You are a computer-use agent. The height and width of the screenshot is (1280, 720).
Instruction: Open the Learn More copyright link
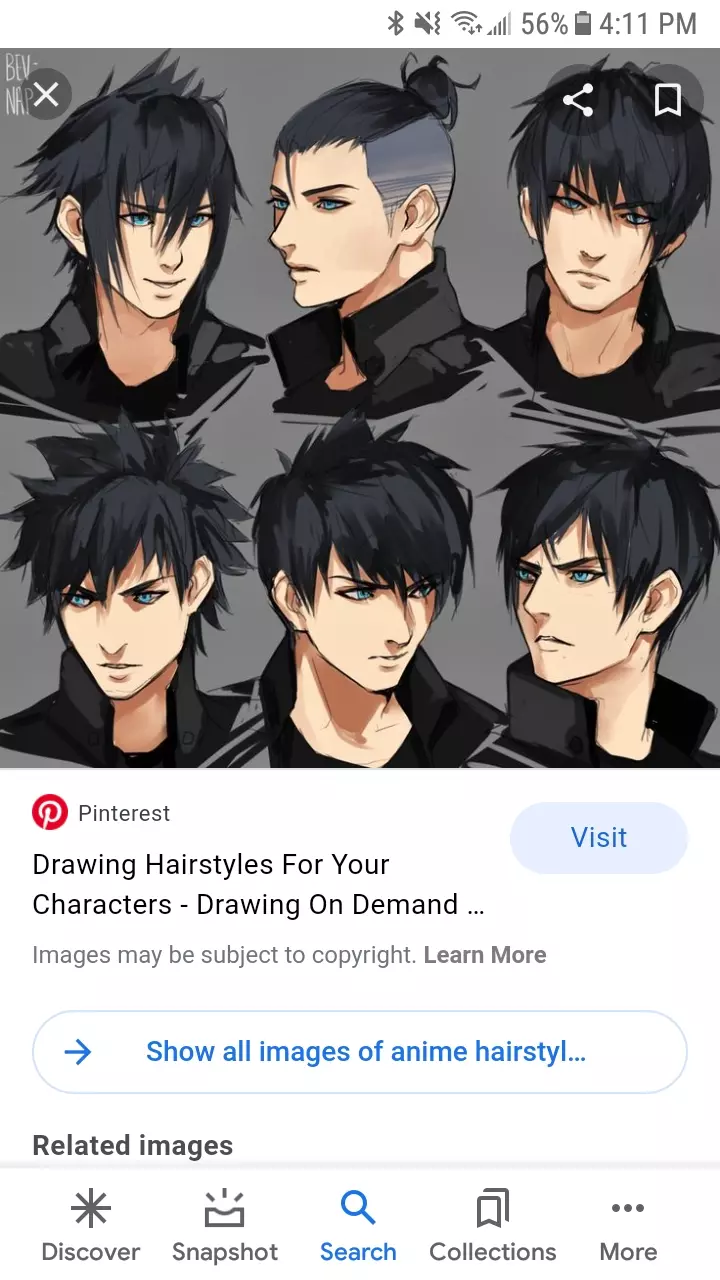pyautogui.click(x=485, y=955)
